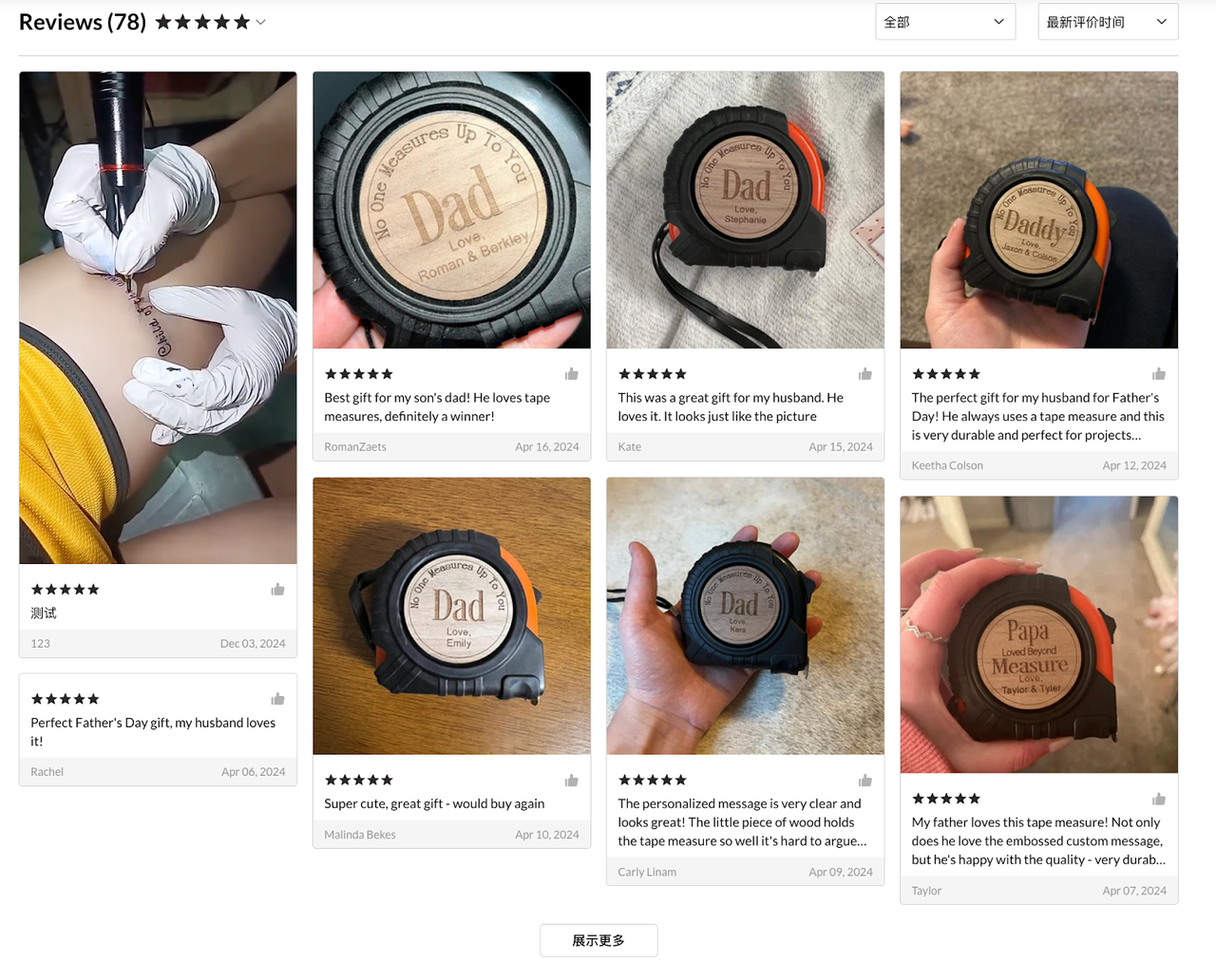Open Kate's tape measure photo
Image resolution: width=1216 pixels, height=980 pixels.
pyautogui.click(x=745, y=210)
